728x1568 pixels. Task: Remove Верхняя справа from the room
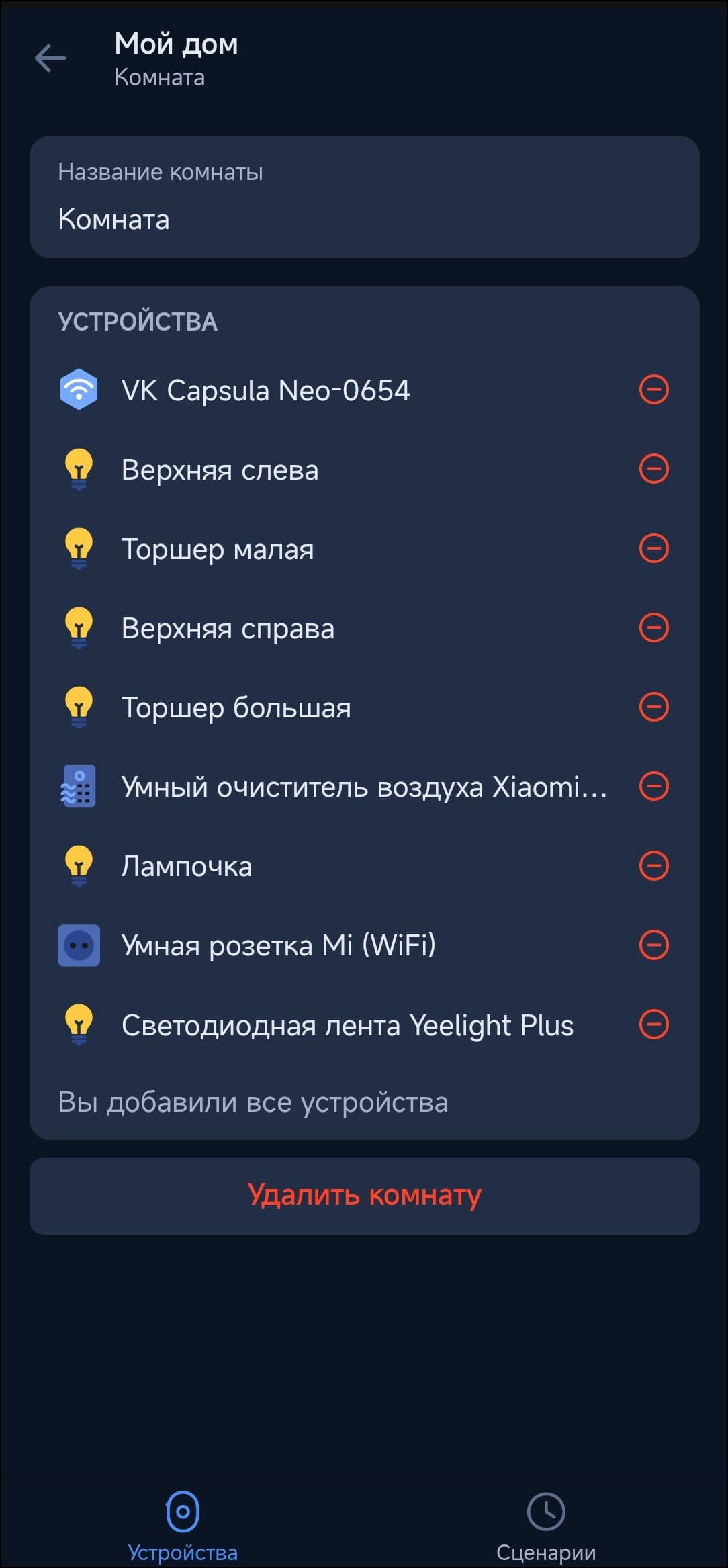[x=653, y=627]
